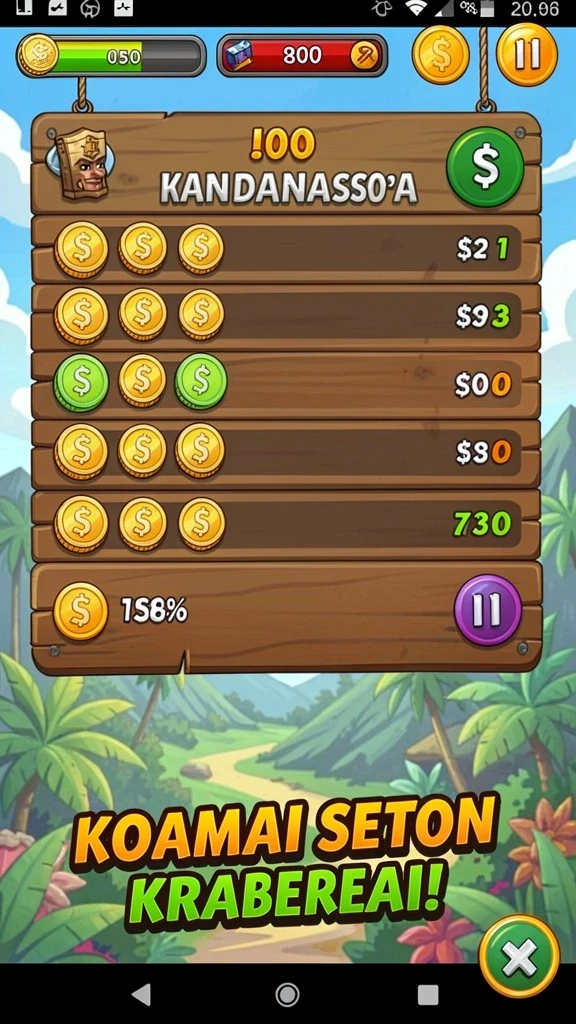The width and height of the screenshot is (576, 1024).
Task: Select the row showing $93
Action: pos(287,316)
